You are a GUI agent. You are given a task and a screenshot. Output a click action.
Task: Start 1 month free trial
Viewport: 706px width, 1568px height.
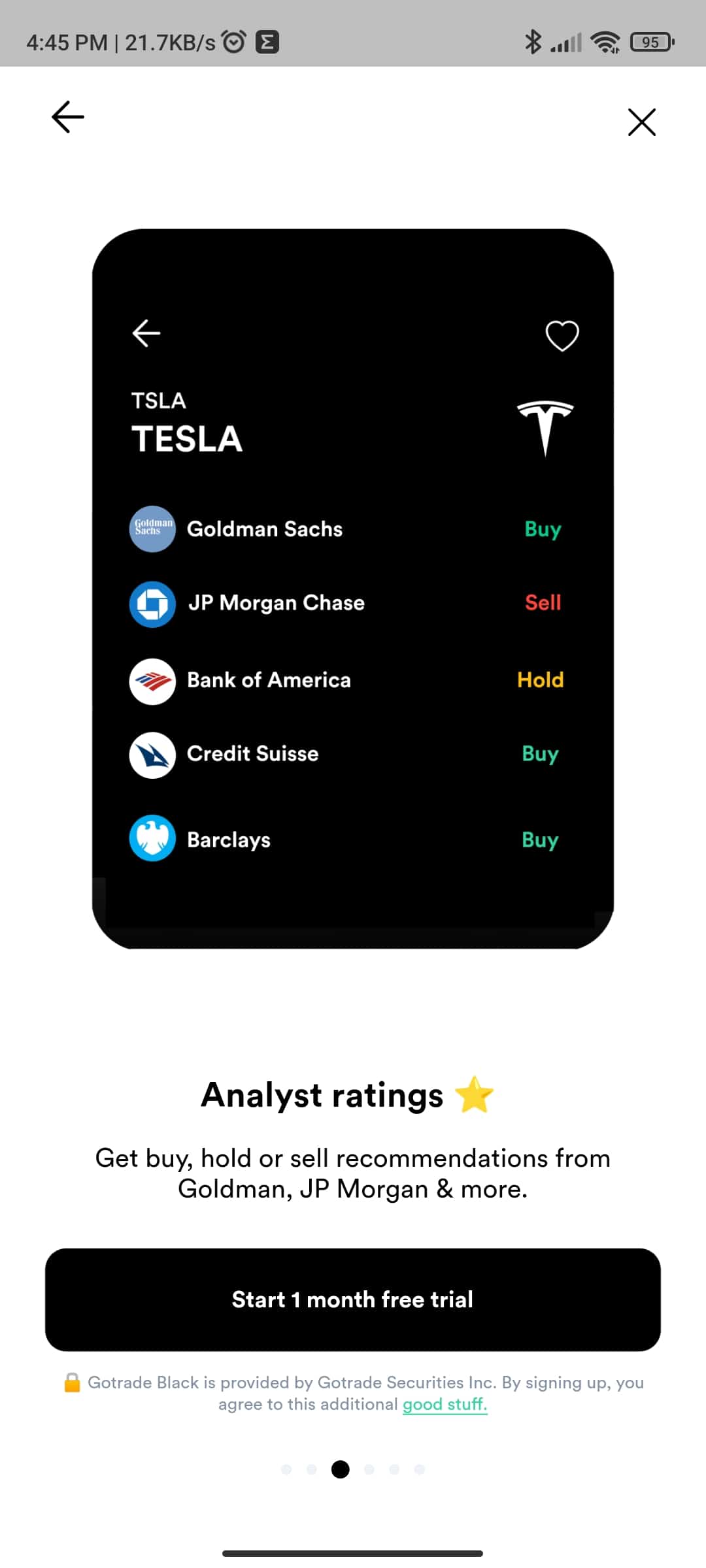[353, 1299]
